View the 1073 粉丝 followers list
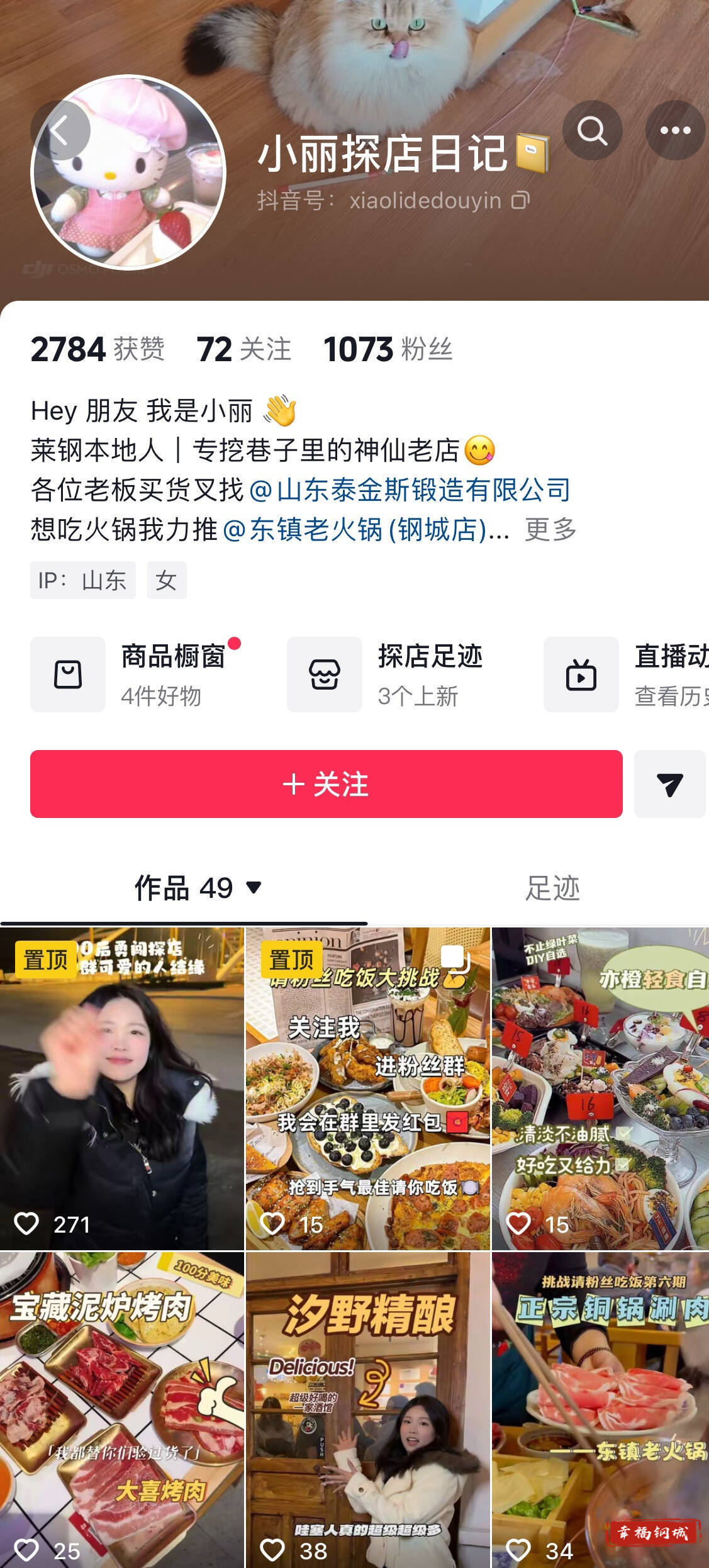 tap(388, 349)
